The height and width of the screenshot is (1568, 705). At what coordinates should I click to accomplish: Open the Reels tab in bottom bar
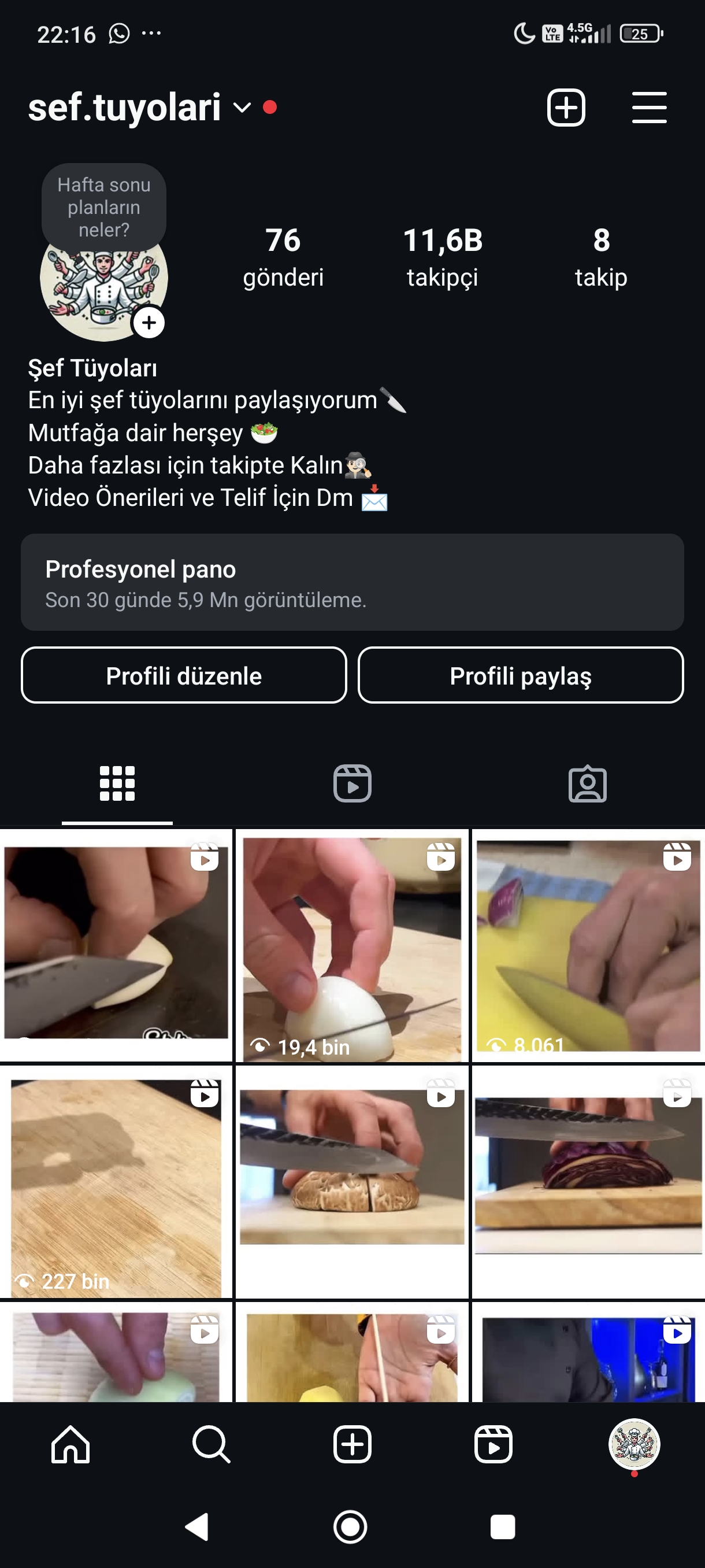coord(493,1444)
